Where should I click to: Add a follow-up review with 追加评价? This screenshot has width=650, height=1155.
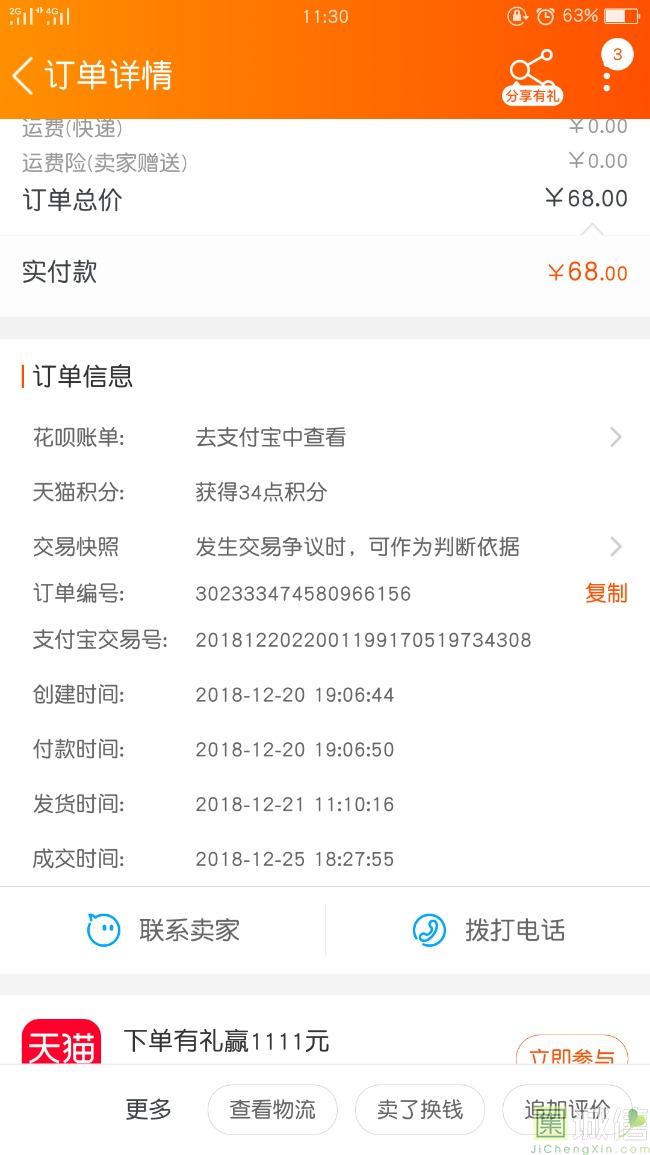566,1109
